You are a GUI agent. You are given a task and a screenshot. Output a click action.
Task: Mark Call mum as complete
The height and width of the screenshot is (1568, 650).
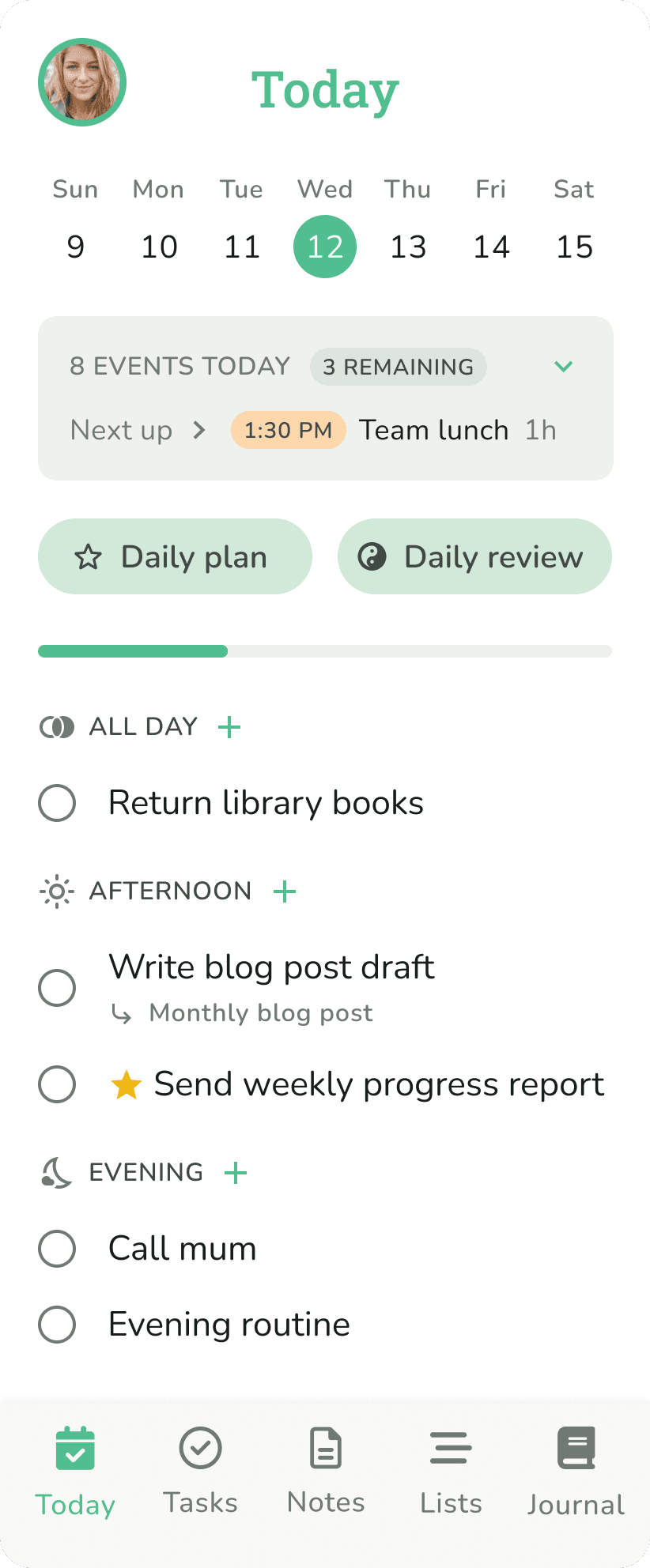(56, 1248)
